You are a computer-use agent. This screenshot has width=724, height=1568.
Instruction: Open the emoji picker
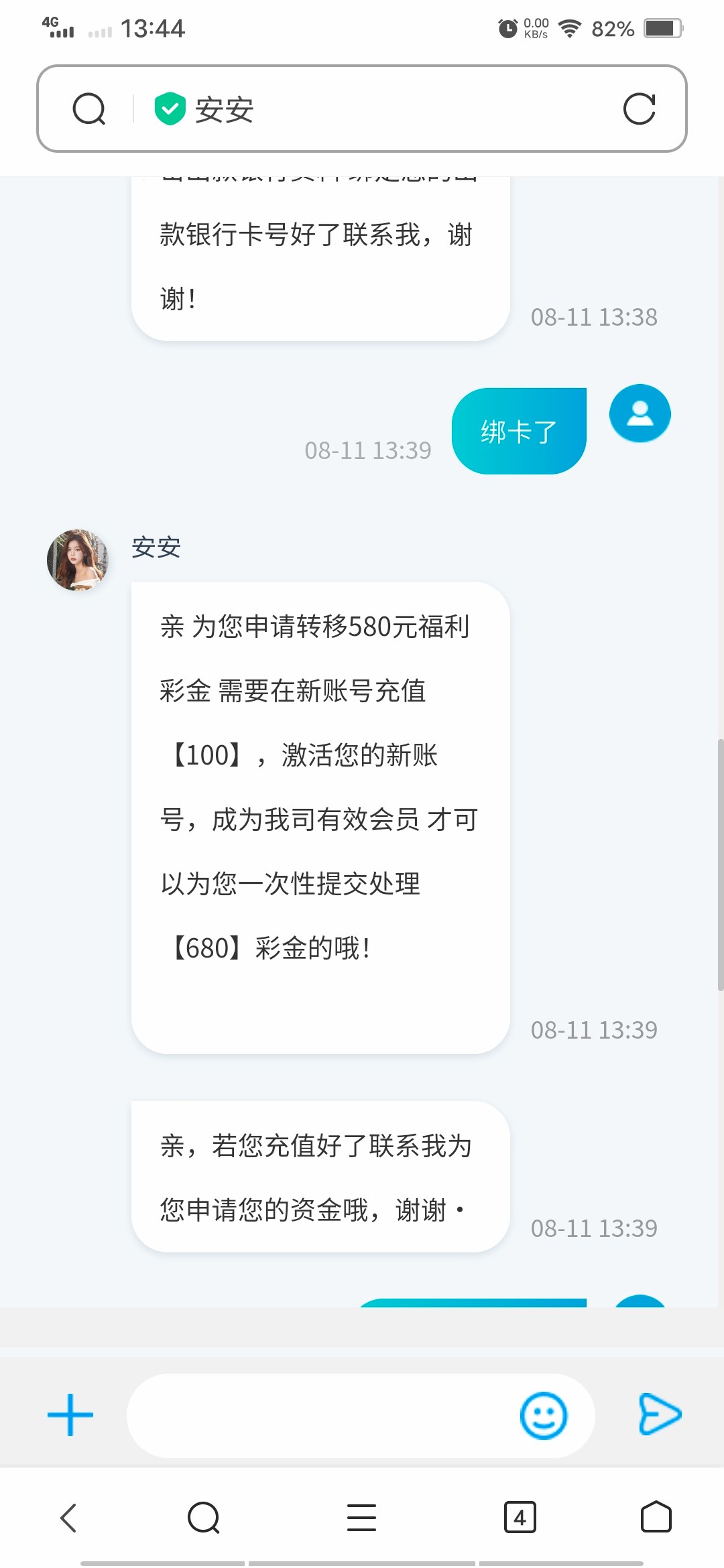coord(544,1416)
